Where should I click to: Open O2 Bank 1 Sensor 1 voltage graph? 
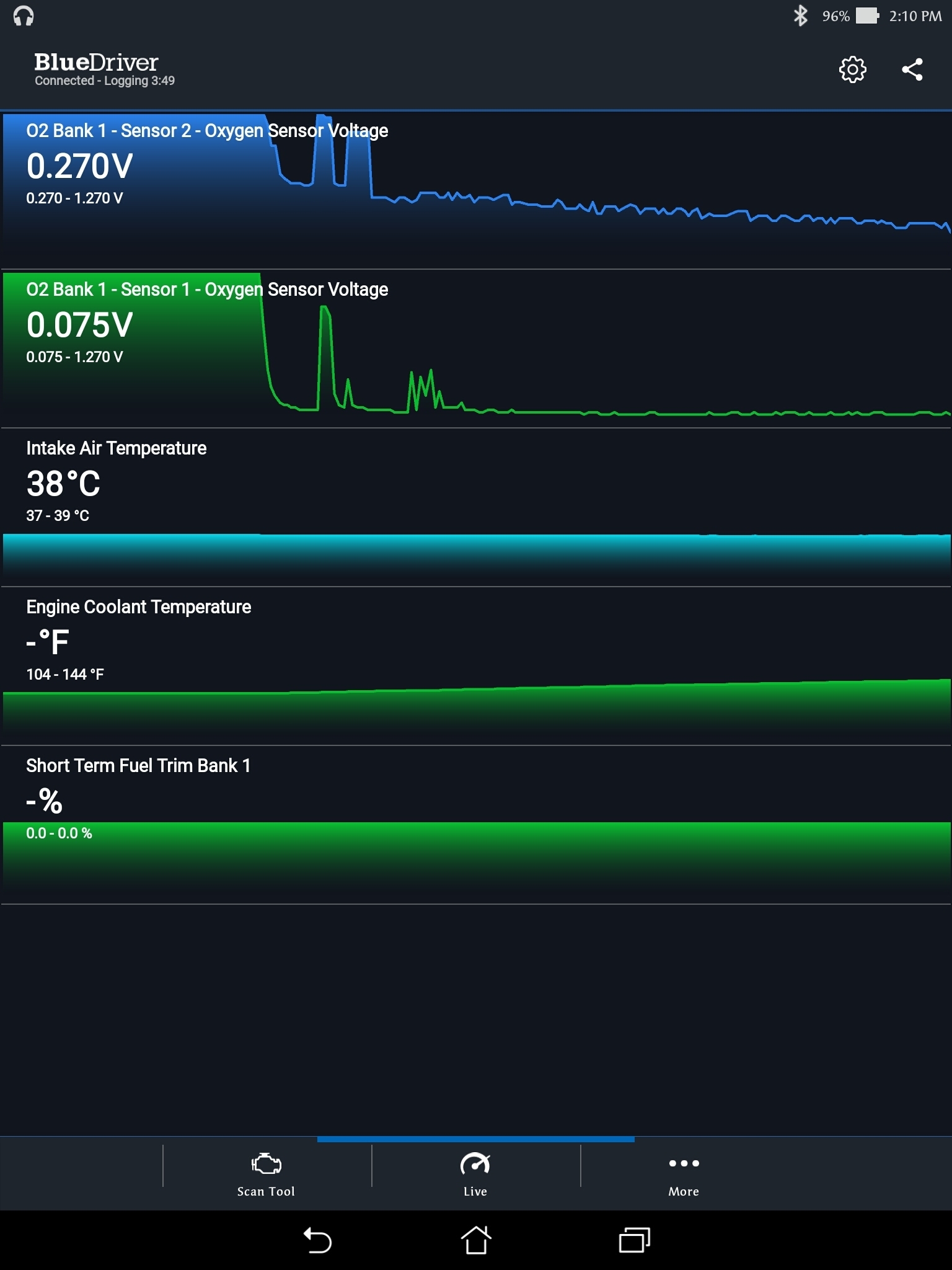[x=476, y=349]
